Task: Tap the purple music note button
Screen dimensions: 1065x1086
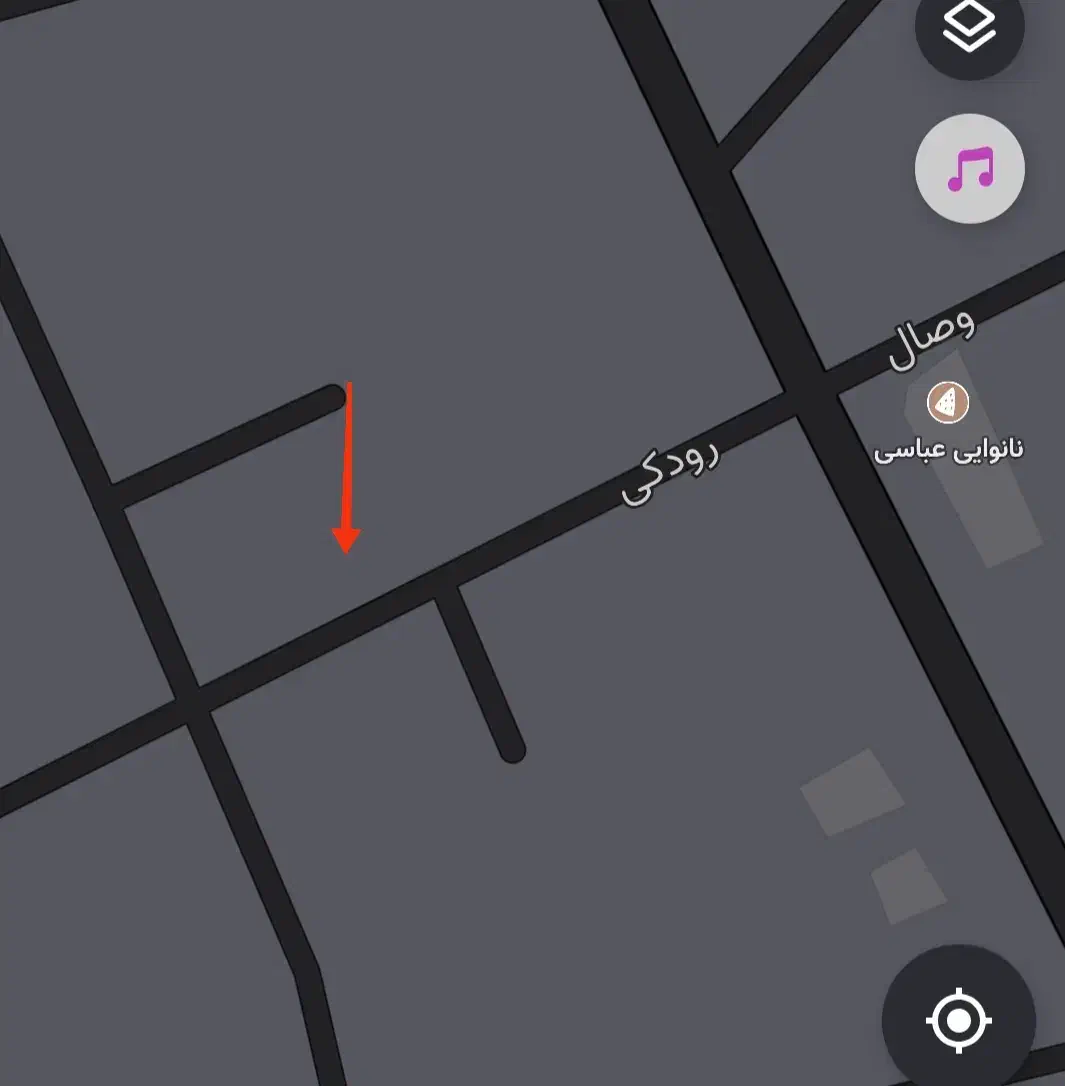Action: 969,168
